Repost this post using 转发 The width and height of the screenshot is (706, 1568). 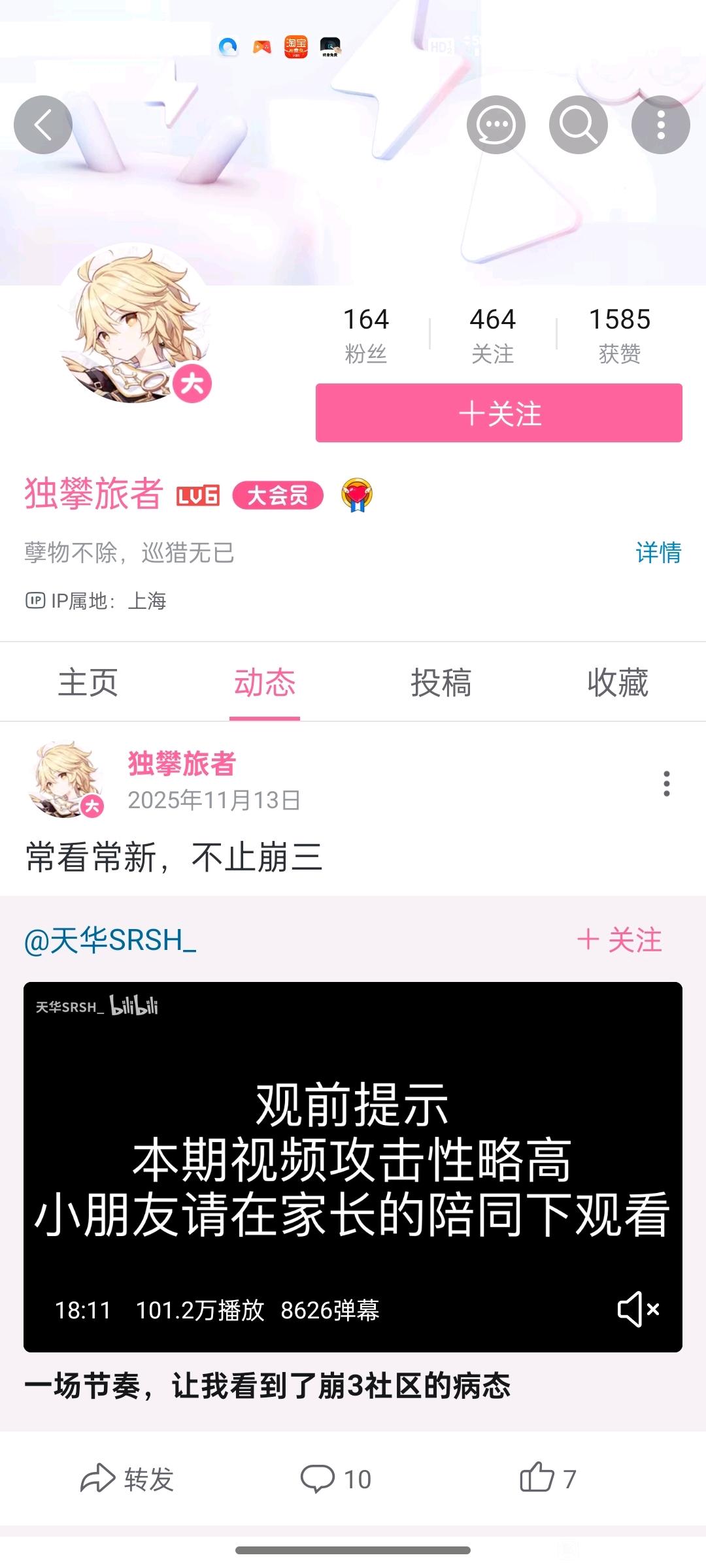tap(127, 1479)
